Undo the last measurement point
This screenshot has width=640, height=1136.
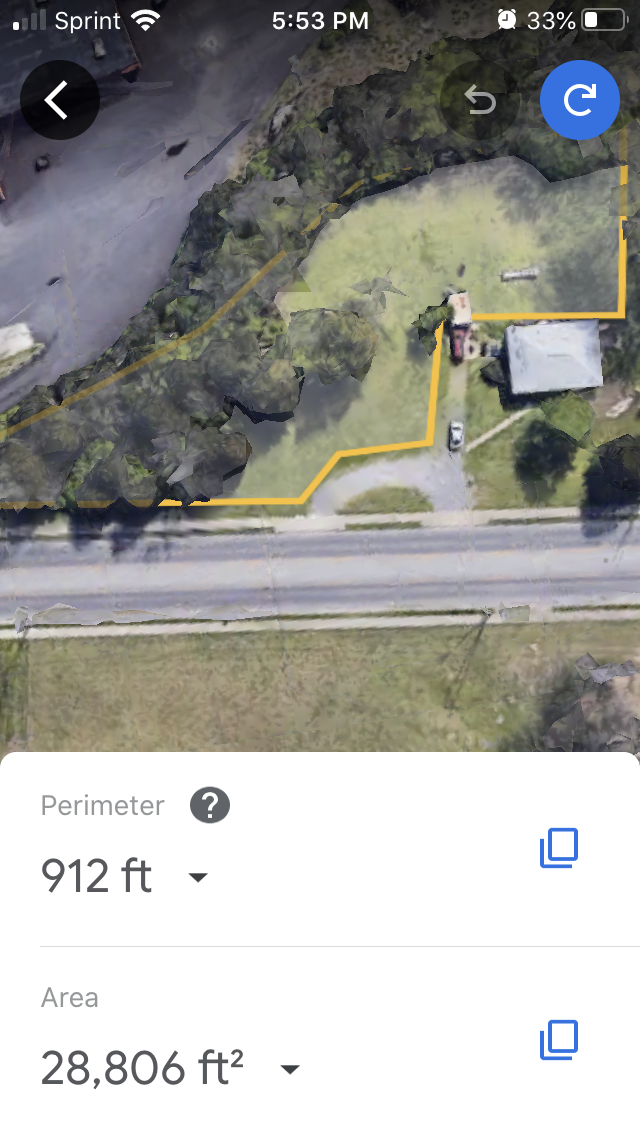click(480, 100)
